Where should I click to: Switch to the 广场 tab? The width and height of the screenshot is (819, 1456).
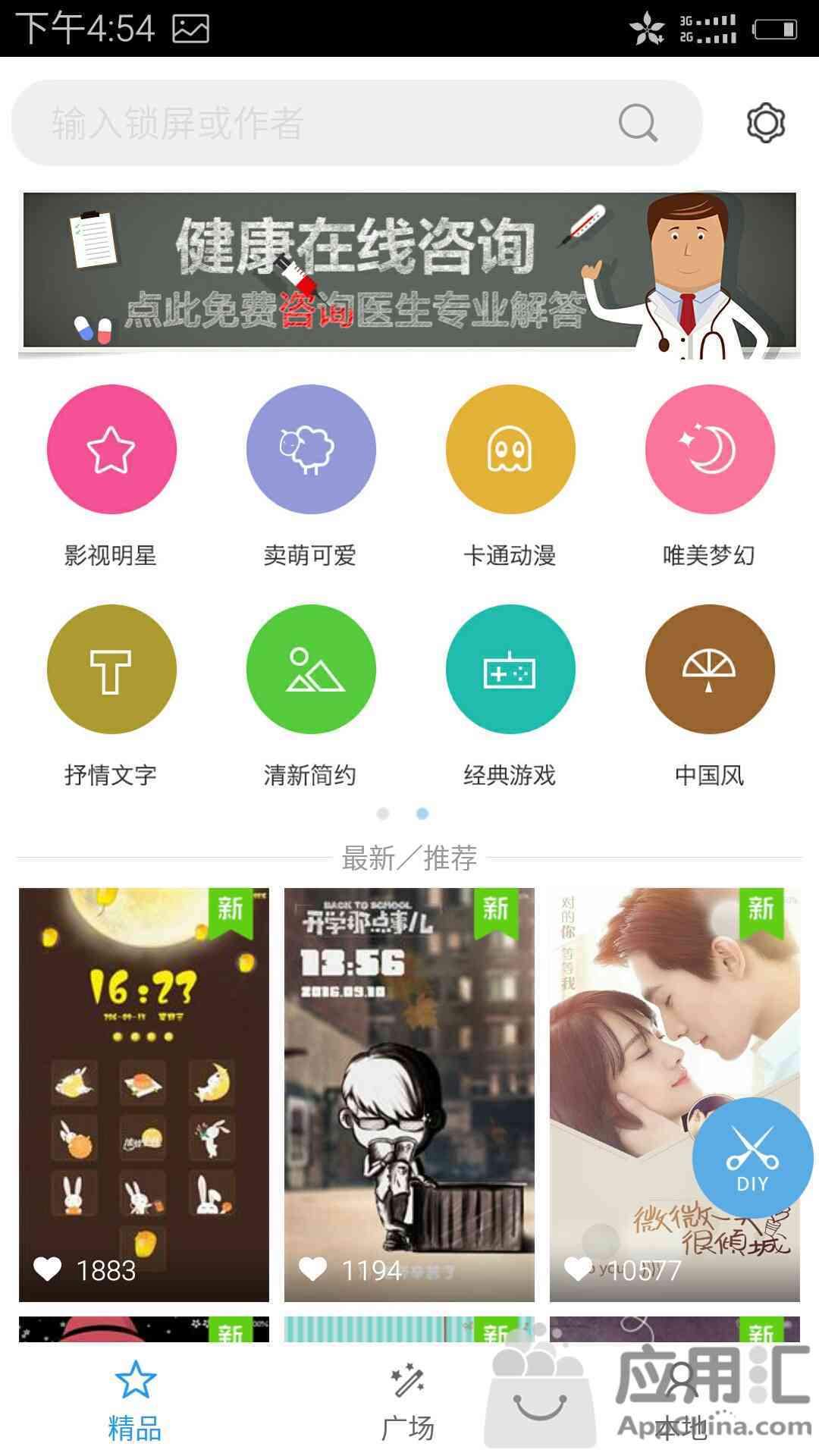408,1403
